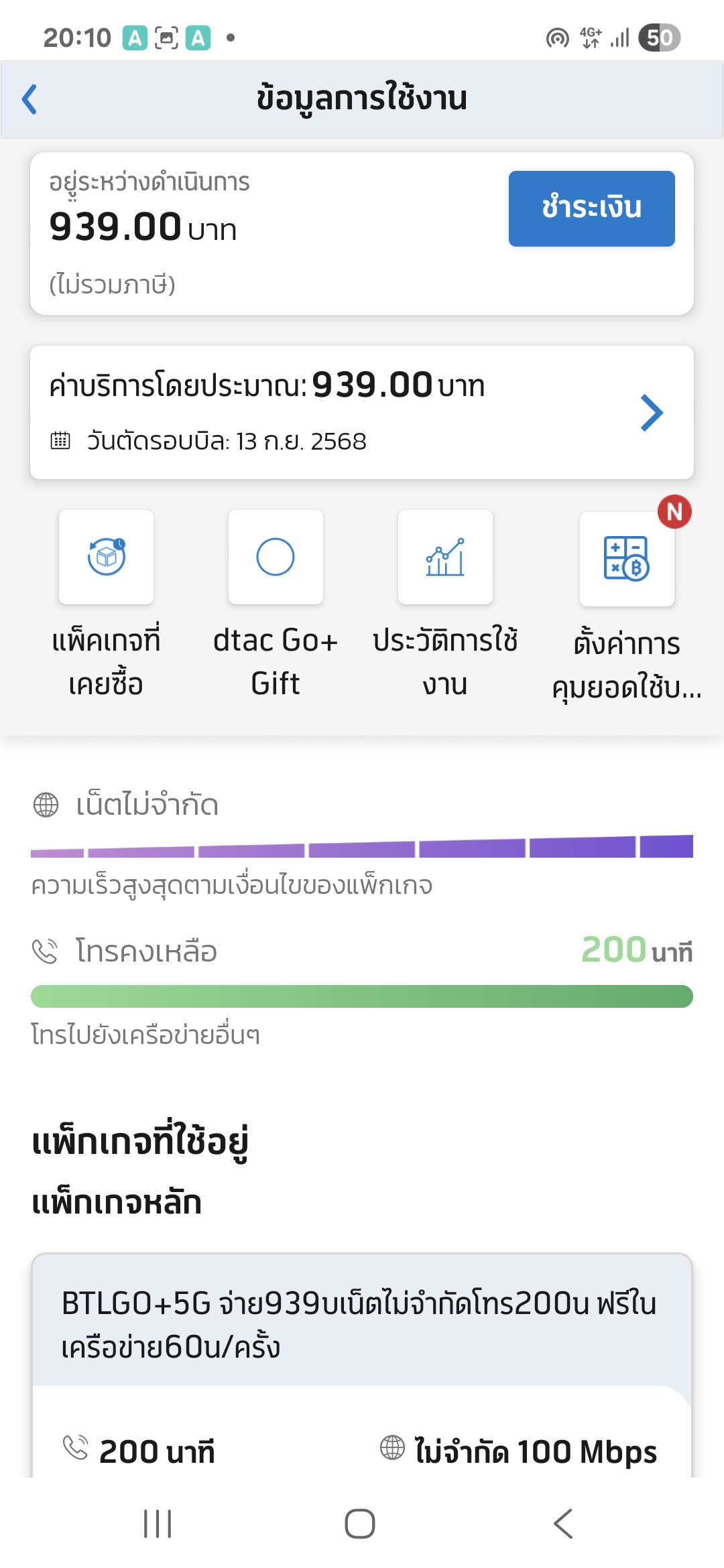This screenshot has height=1568, width=724.
Task: View ประวัติการใช้งาน usage history
Action: (x=445, y=604)
